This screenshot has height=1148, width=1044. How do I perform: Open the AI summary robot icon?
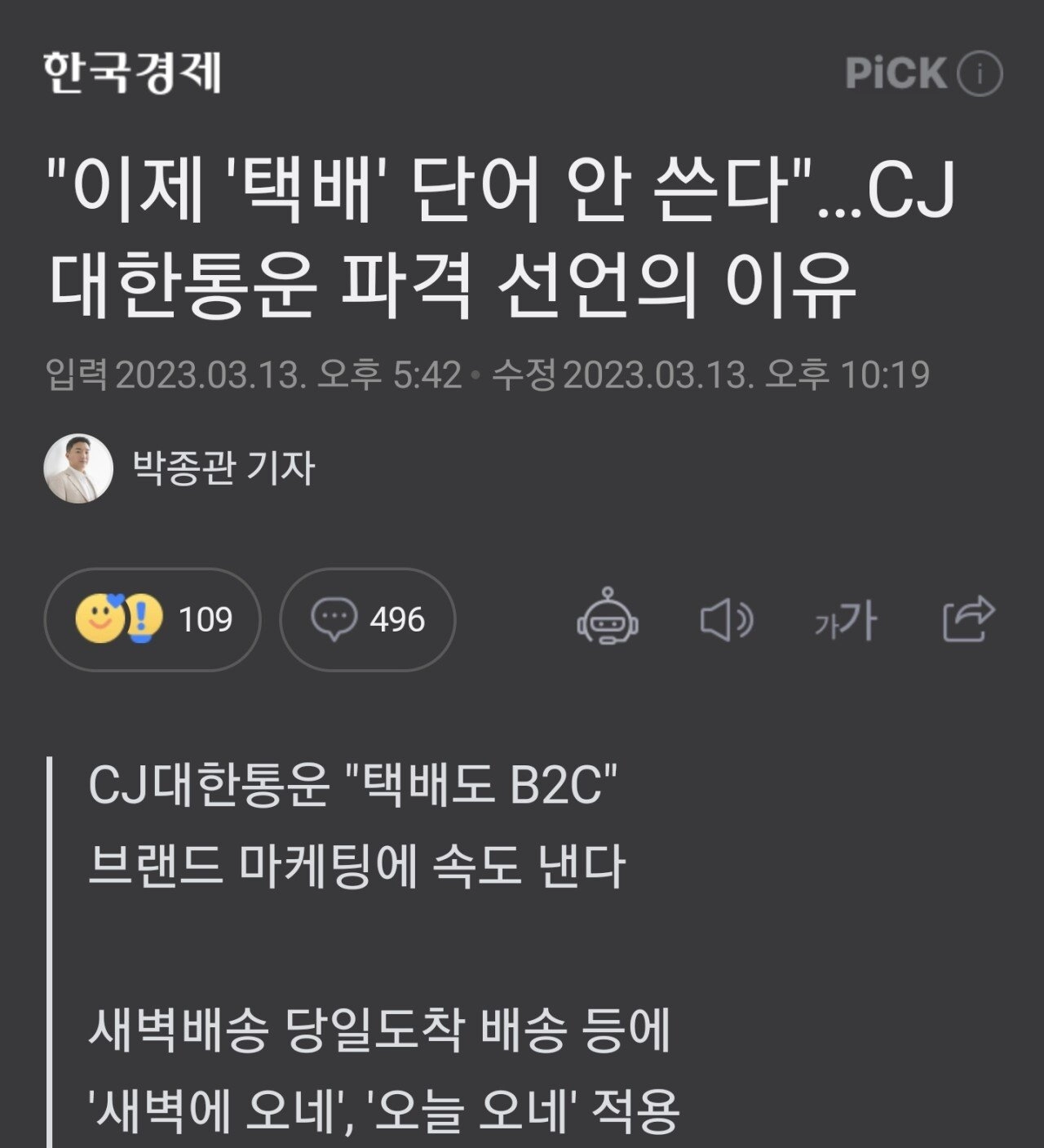[x=608, y=618]
